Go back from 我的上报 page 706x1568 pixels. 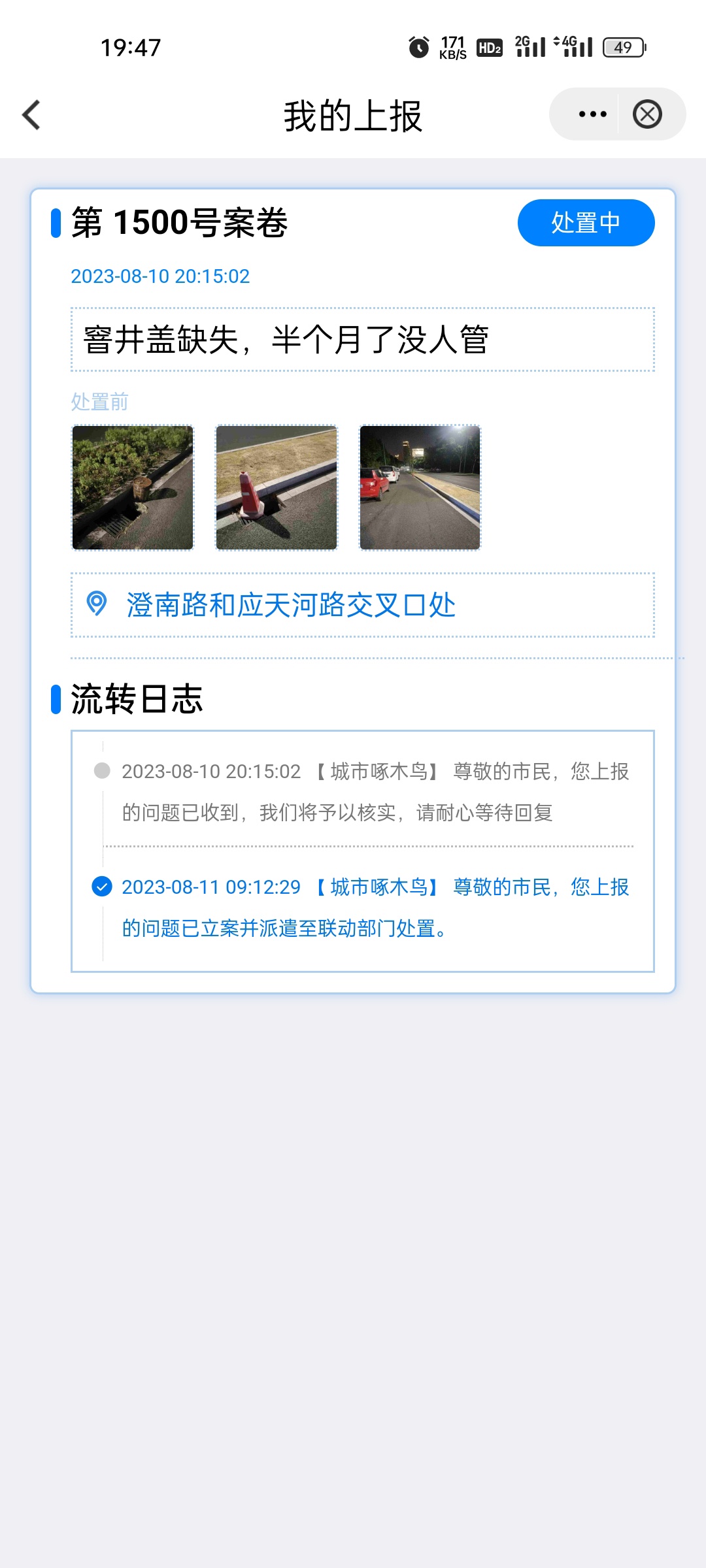tap(31, 115)
